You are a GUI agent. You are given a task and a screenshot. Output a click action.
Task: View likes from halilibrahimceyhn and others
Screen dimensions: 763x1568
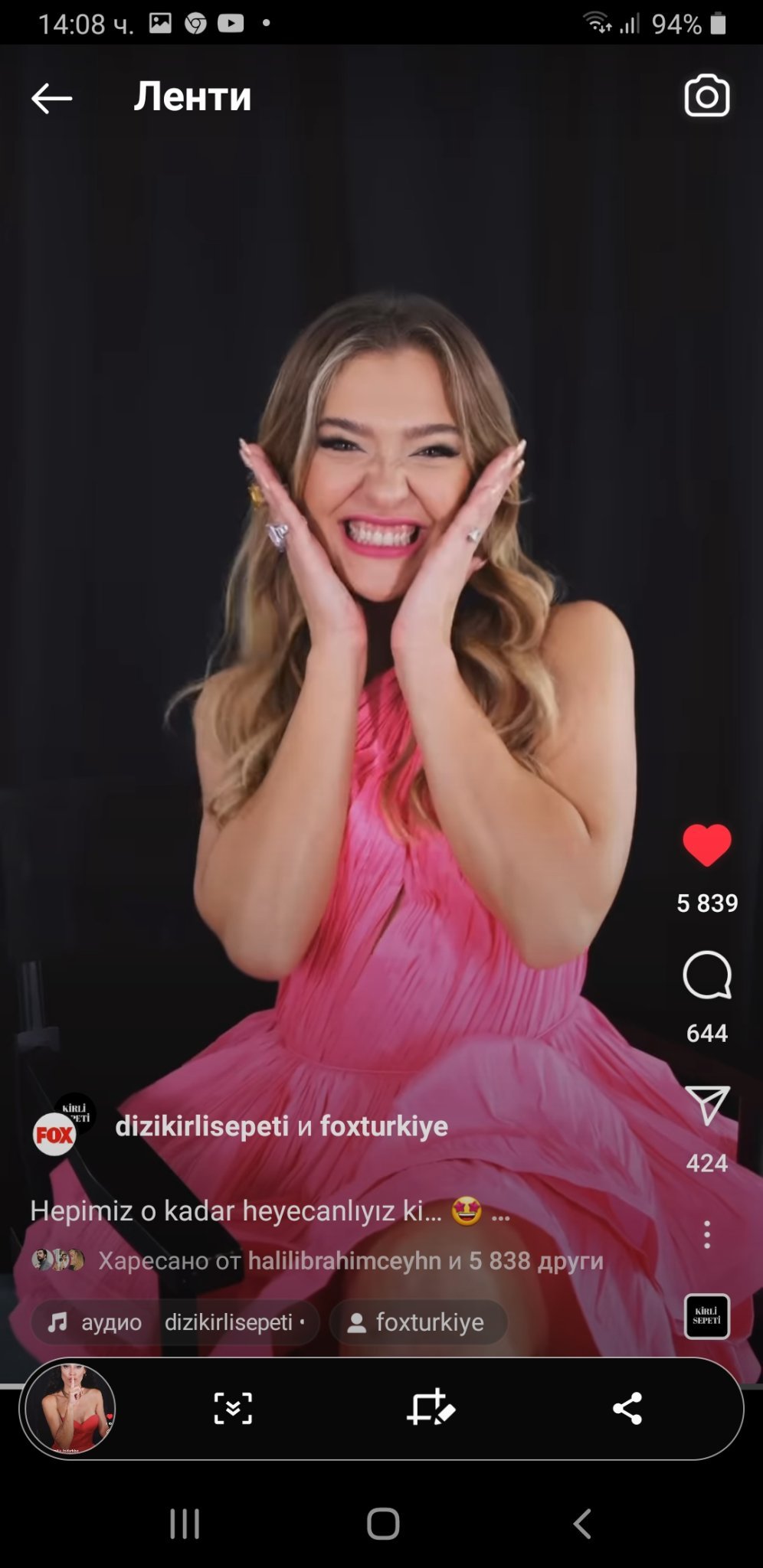pos(350,1260)
